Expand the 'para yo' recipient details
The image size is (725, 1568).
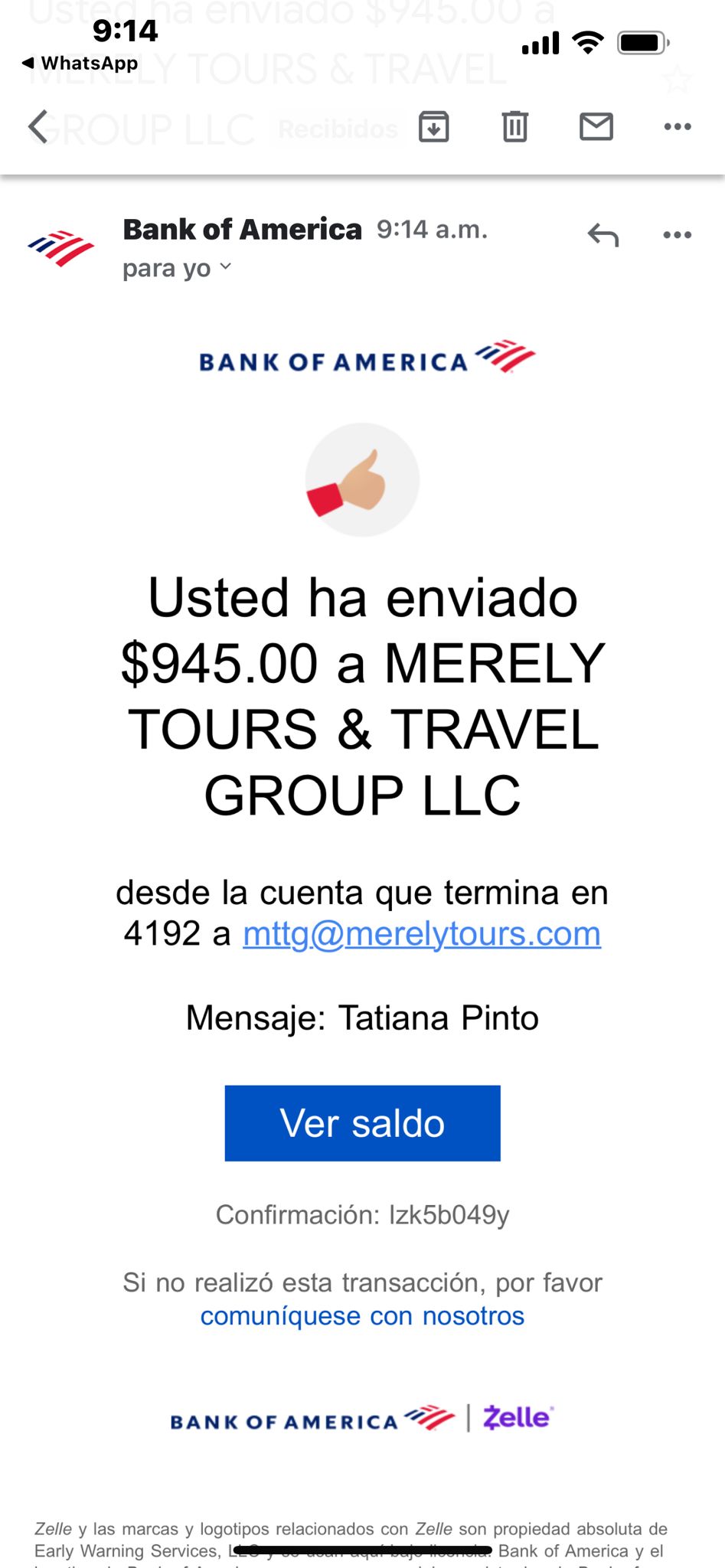177,268
